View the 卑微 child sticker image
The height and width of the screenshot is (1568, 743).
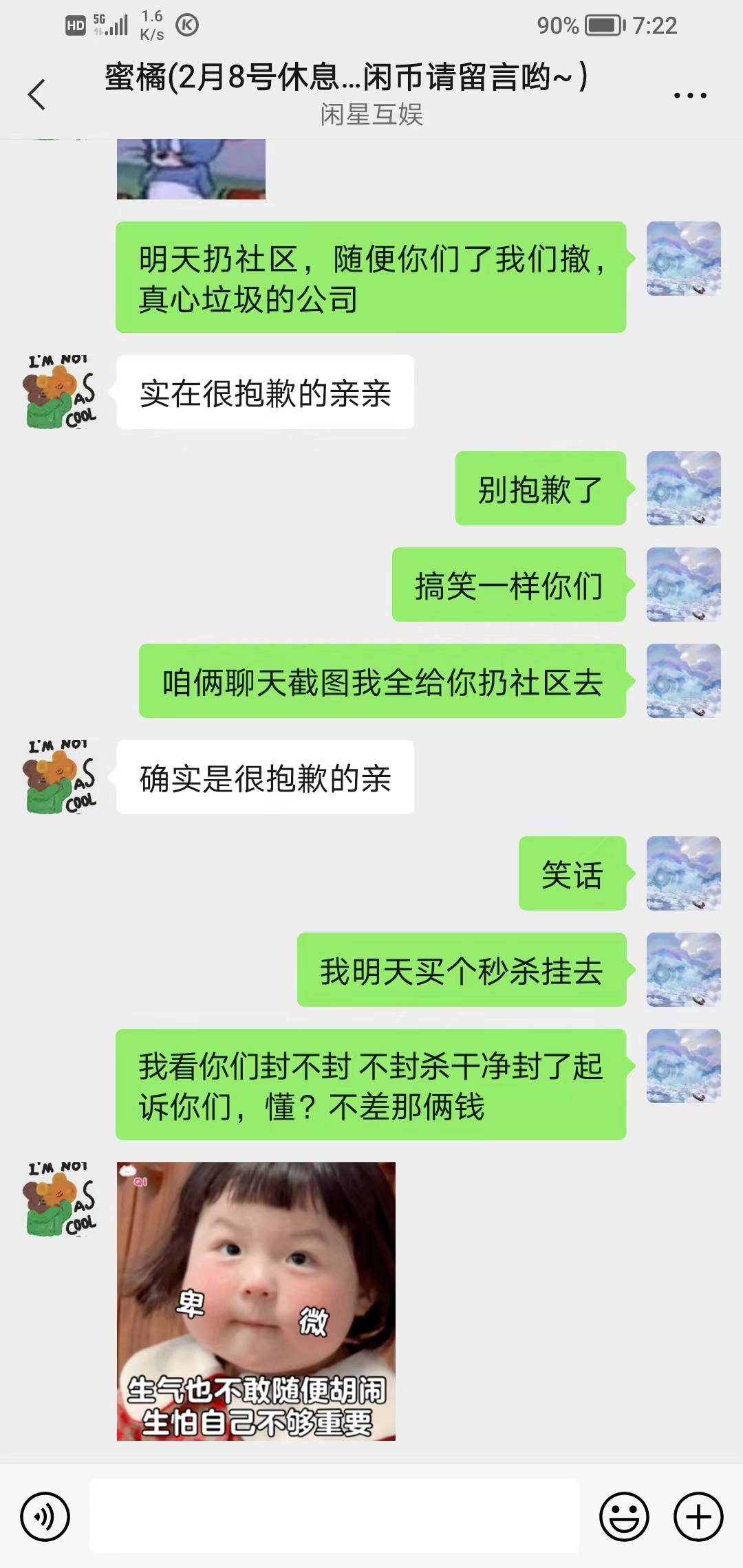point(256,1301)
